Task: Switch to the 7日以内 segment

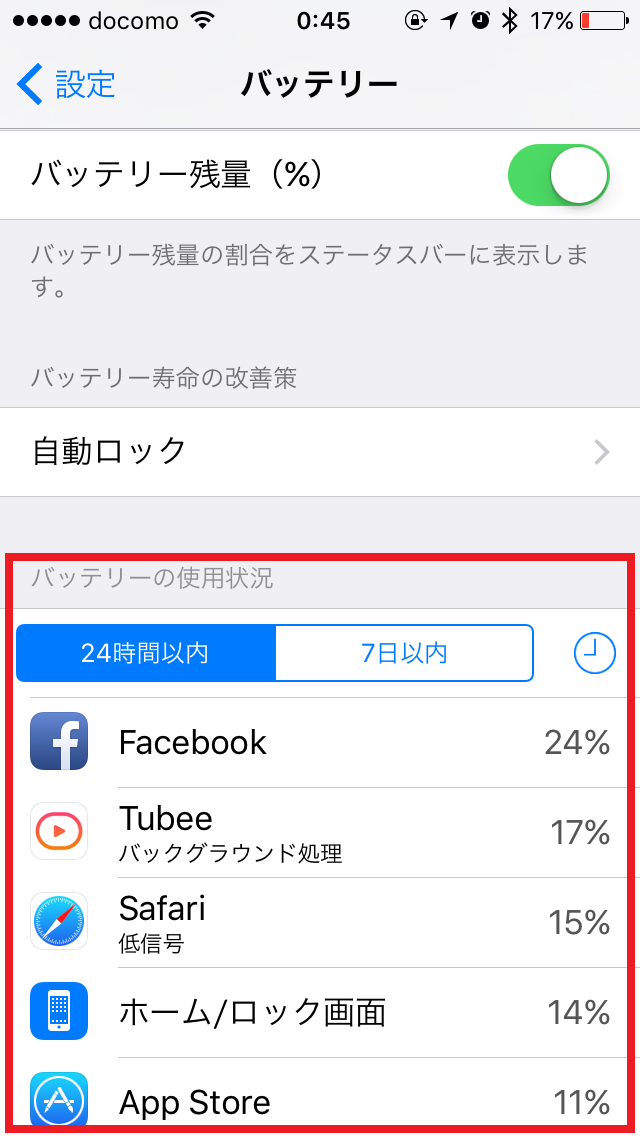Action: tap(404, 653)
